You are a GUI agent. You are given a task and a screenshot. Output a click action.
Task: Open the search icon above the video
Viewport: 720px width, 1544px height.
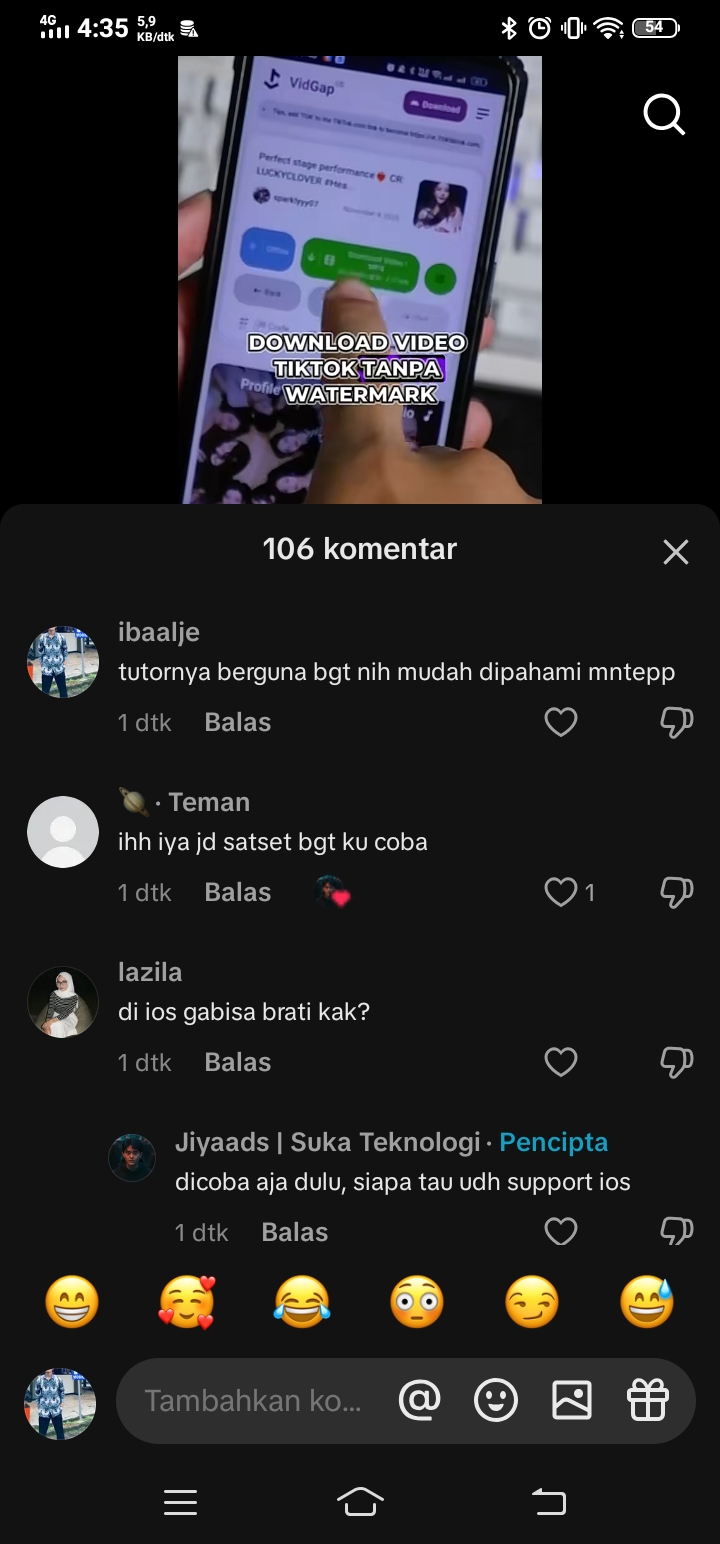pos(664,115)
